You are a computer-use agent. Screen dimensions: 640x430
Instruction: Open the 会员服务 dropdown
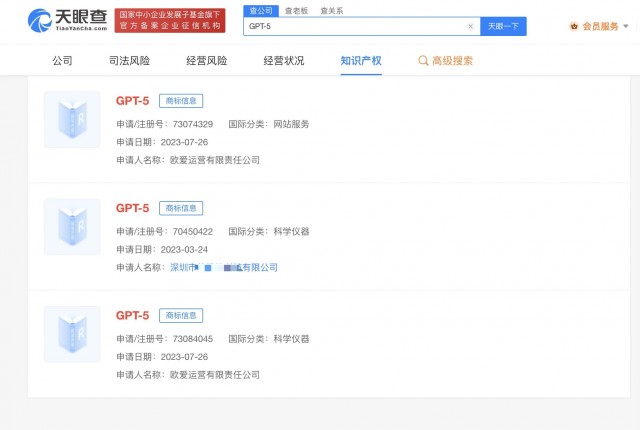pos(599,27)
